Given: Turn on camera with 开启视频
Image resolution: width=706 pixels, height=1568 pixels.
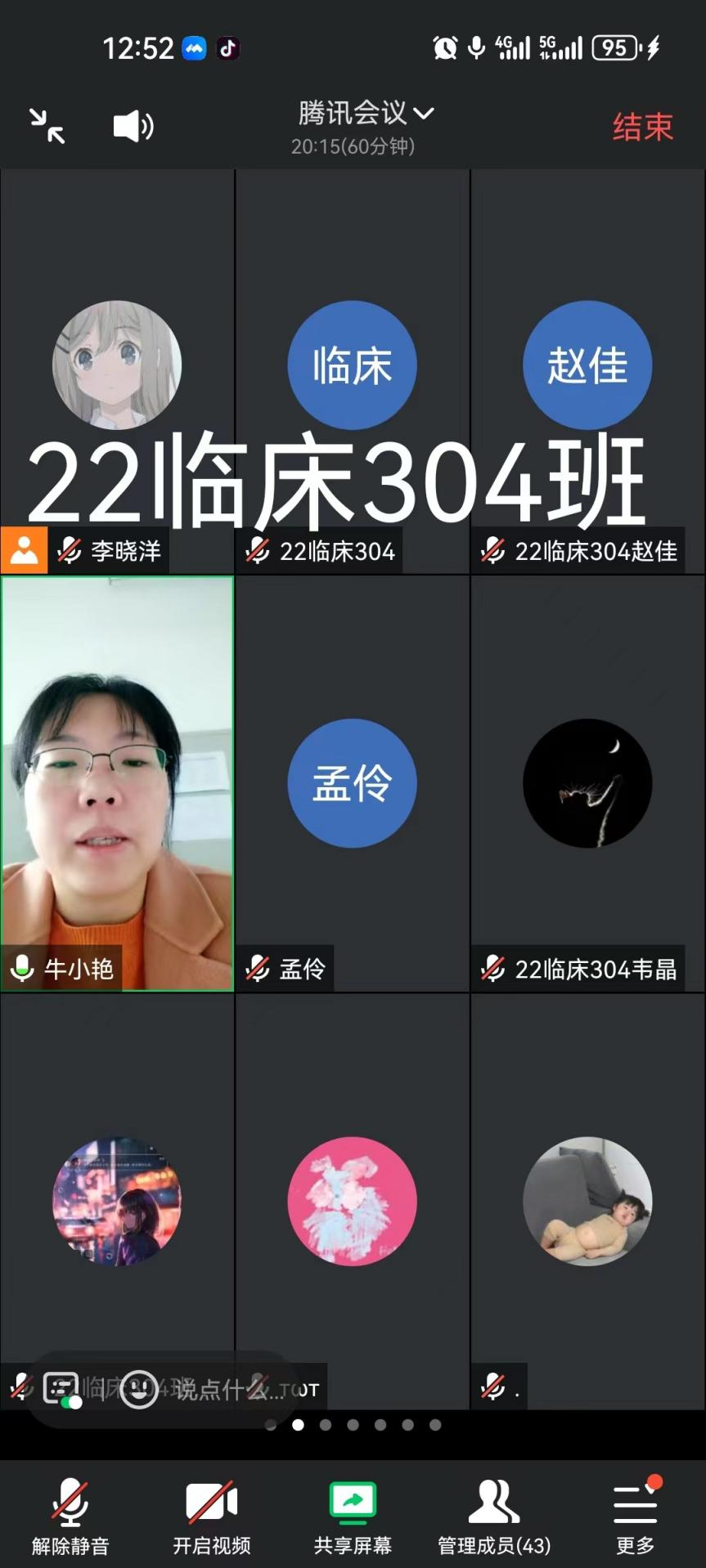Looking at the screenshot, I should pos(211,1516).
